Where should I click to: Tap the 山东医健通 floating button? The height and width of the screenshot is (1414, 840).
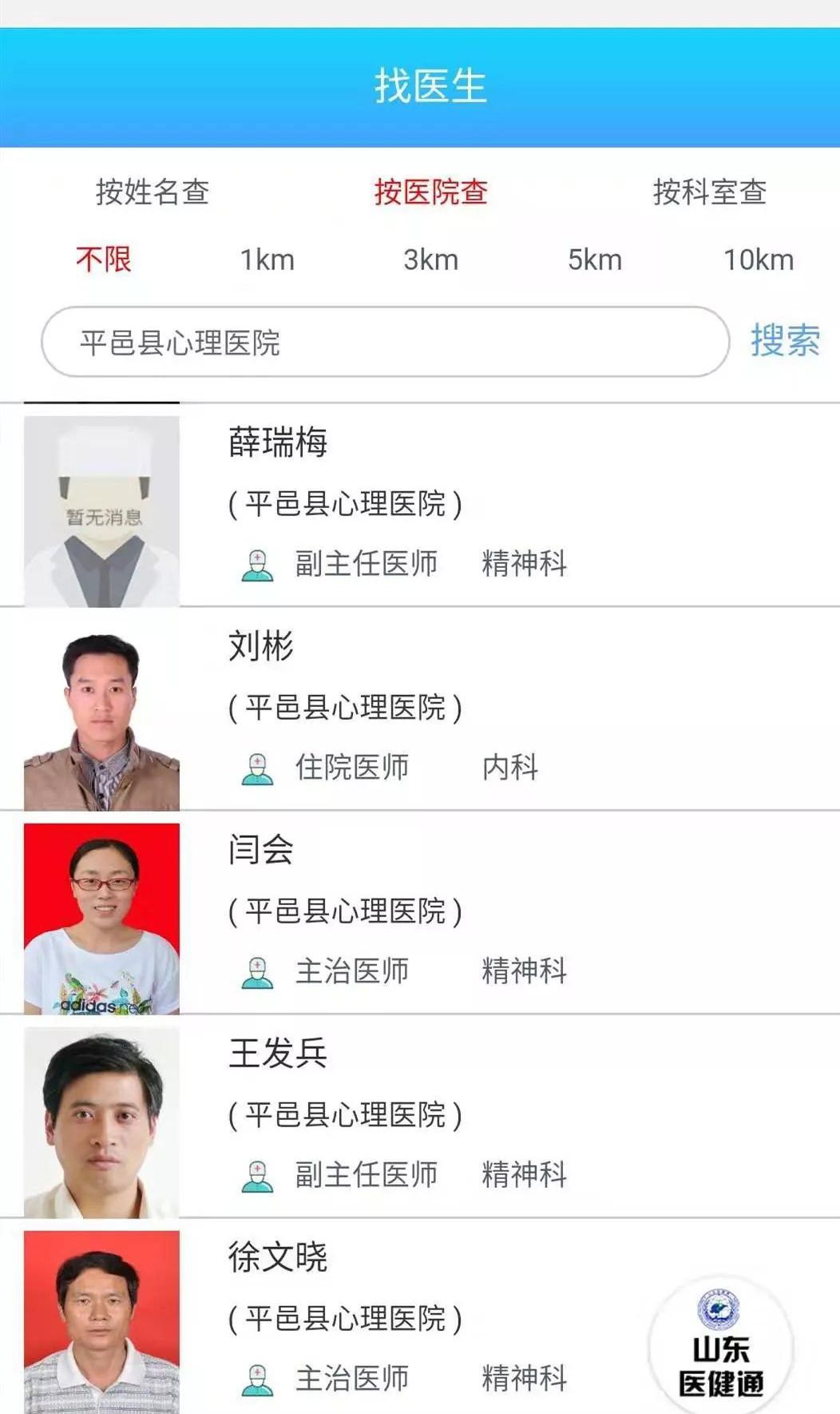[721, 1344]
